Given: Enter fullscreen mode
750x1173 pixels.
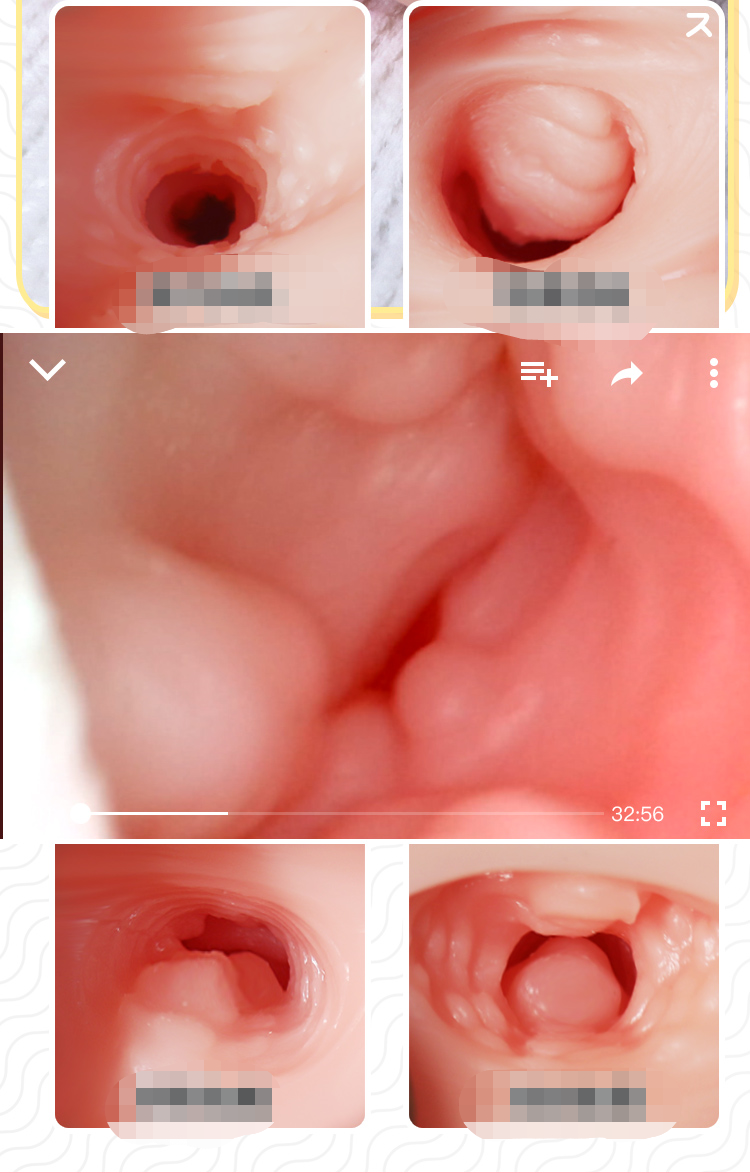Looking at the screenshot, I should click(x=712, y=813).
